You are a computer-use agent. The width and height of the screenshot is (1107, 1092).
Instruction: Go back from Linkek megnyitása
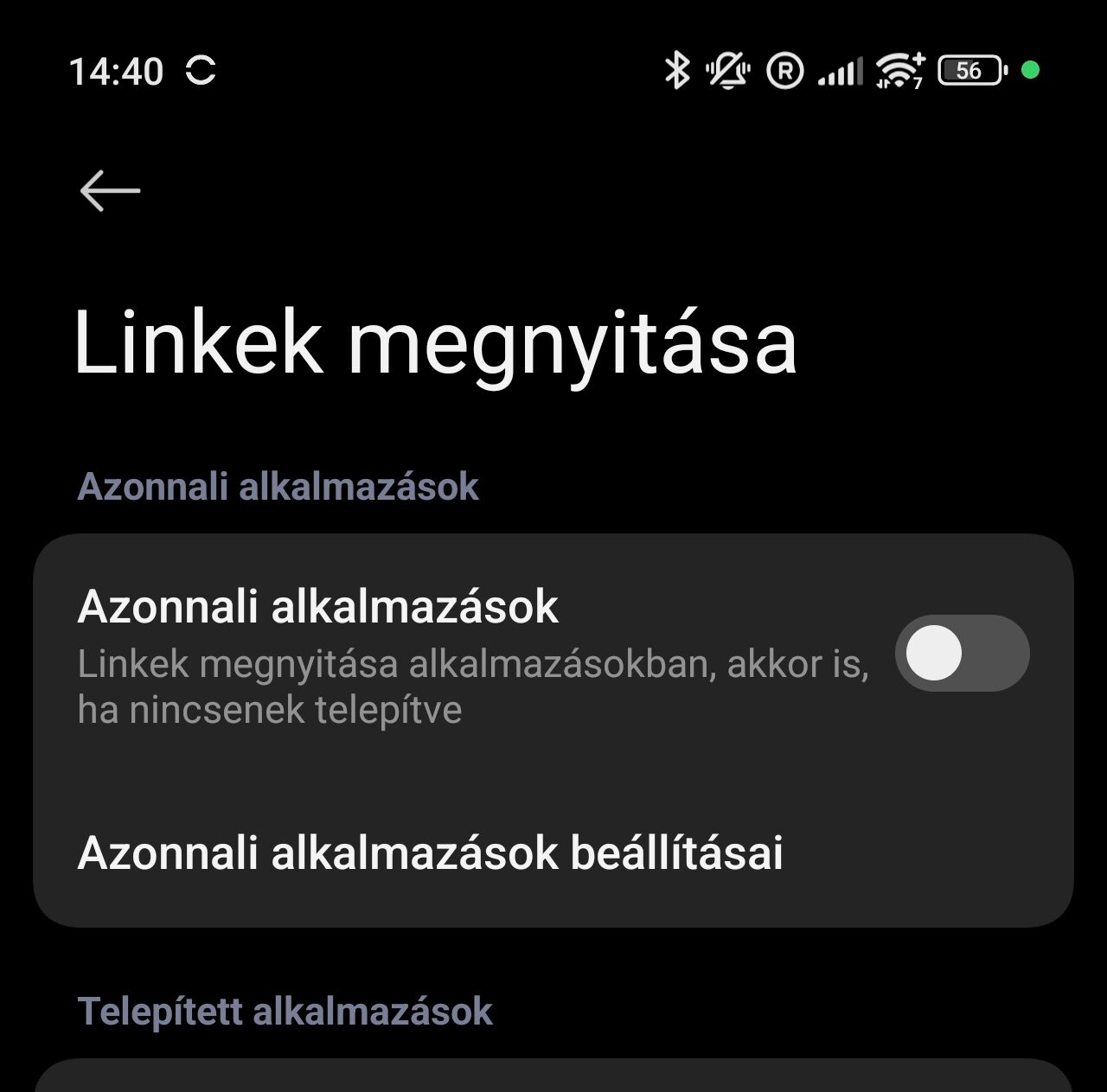pyautogui.click(x=110, y=190)
